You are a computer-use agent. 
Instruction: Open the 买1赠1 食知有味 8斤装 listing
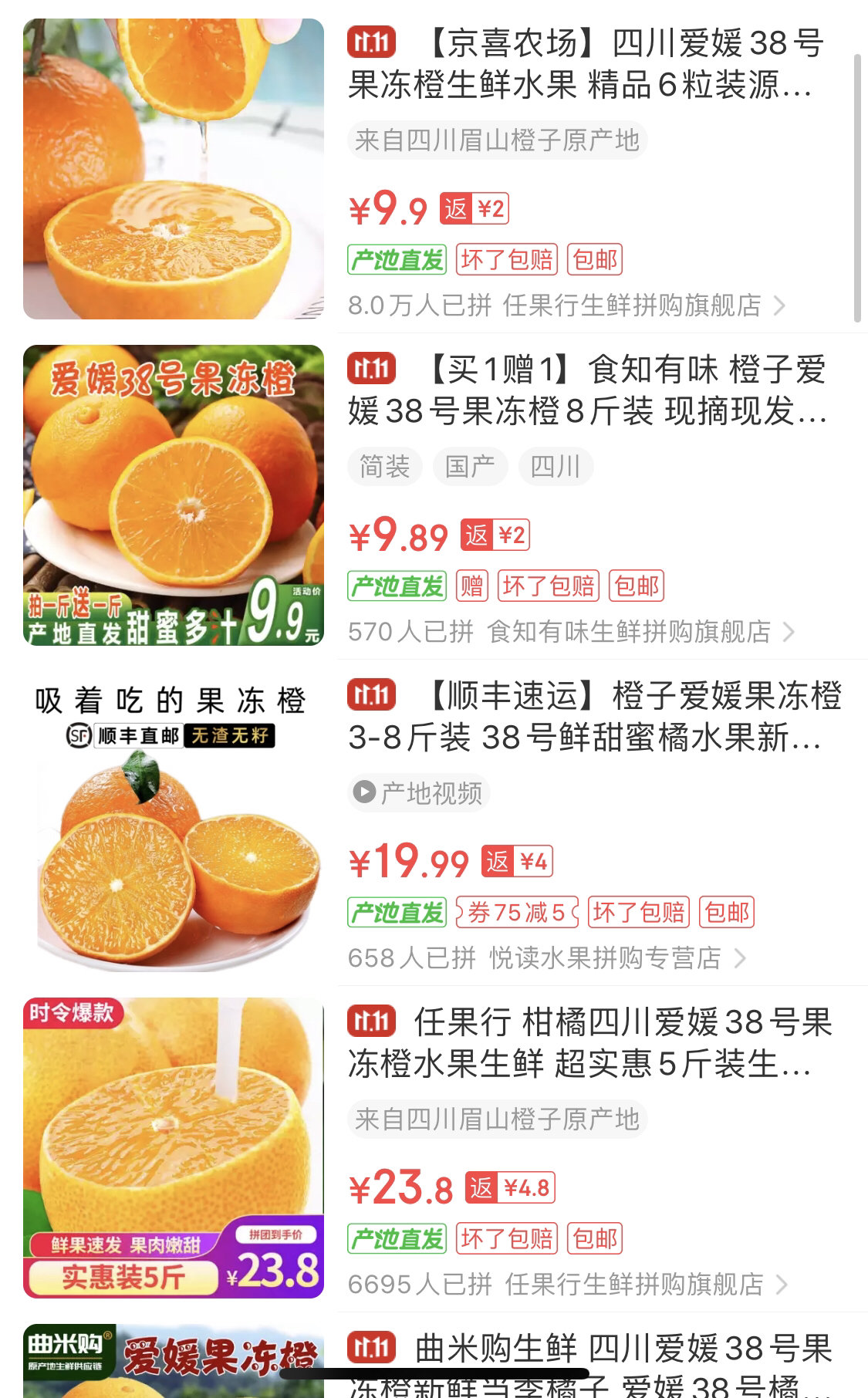[x=586, y=391]
